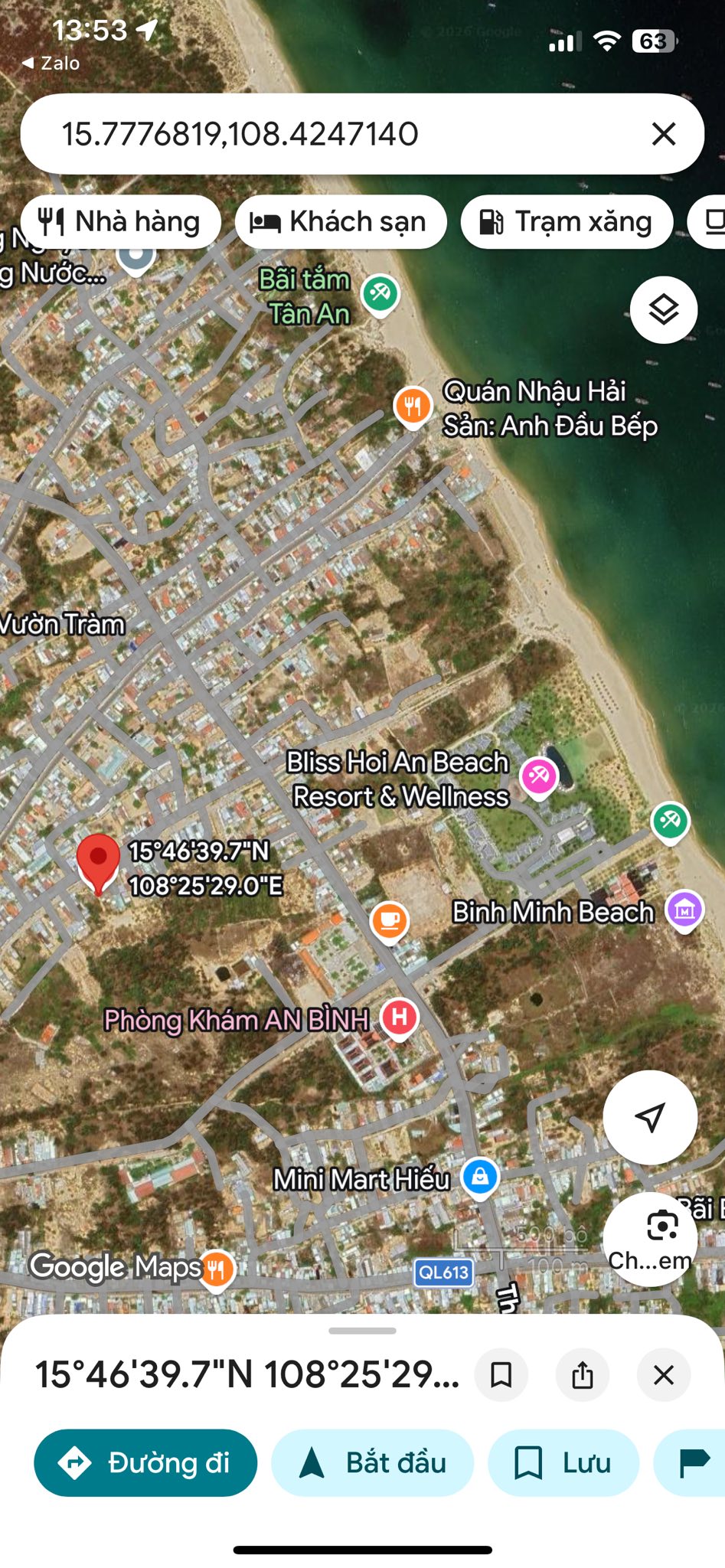Show Trạm xăng nearby
Image resolution: width=725 pixels, height=1568 pixels.
pos(567,222)
